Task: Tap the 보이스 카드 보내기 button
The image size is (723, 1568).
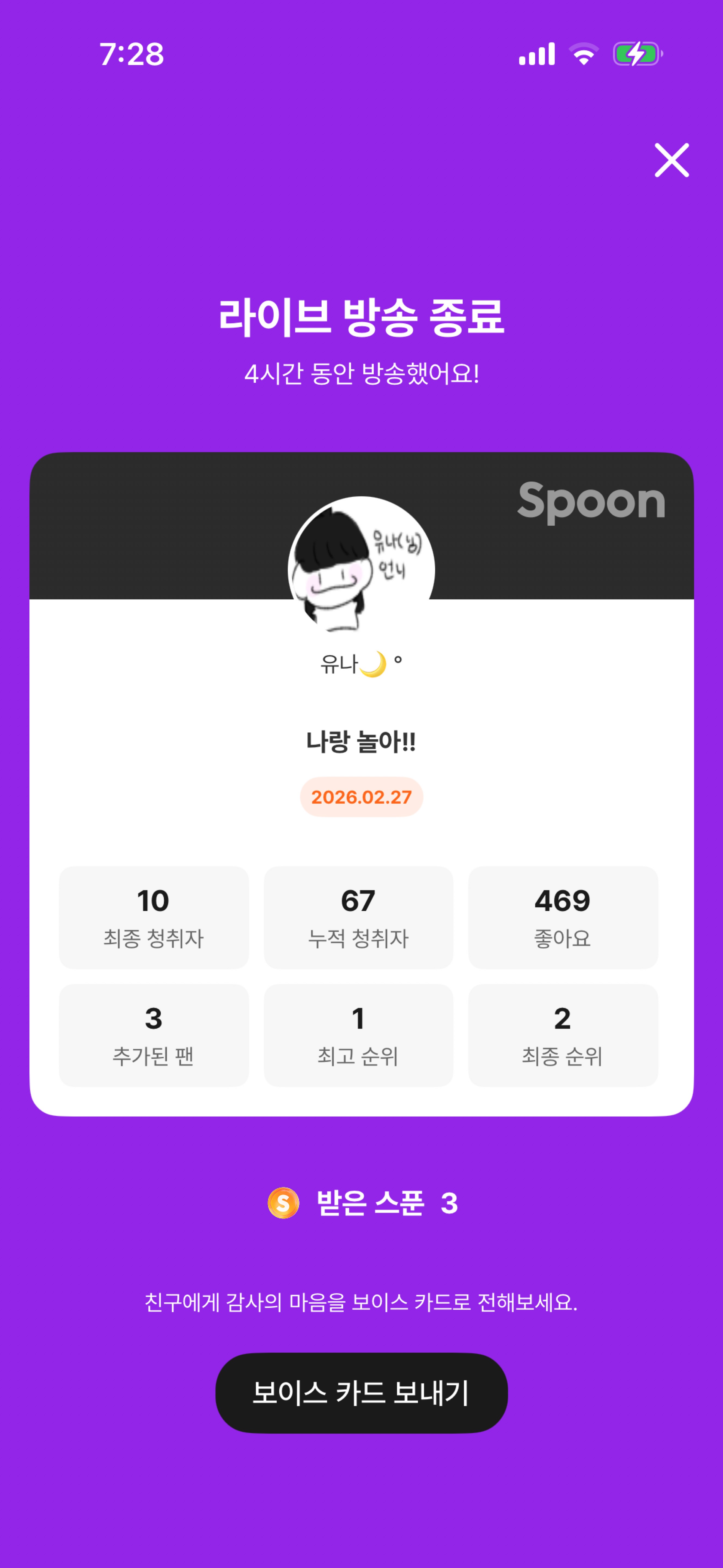Action: tap(361, 1393)
